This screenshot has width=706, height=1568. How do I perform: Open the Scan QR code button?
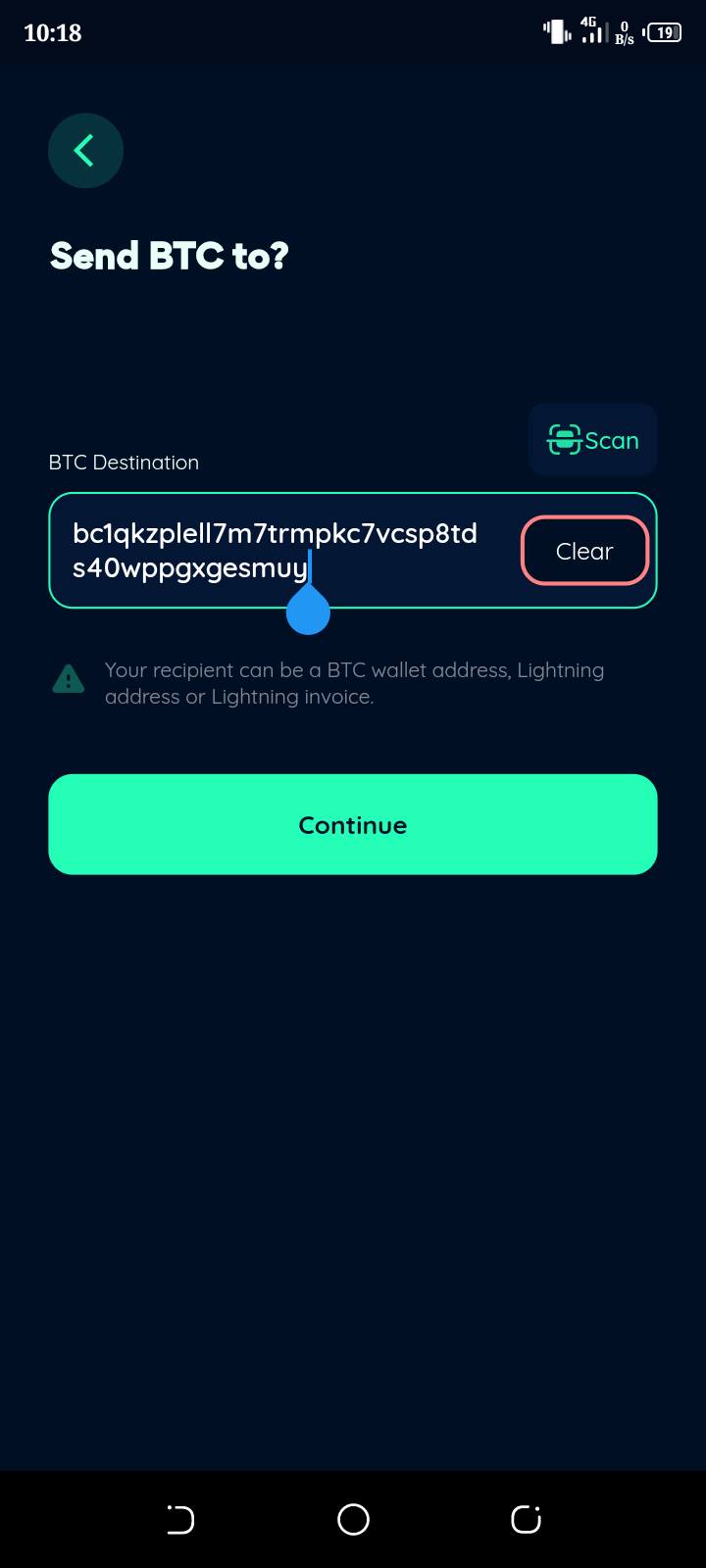593,440
